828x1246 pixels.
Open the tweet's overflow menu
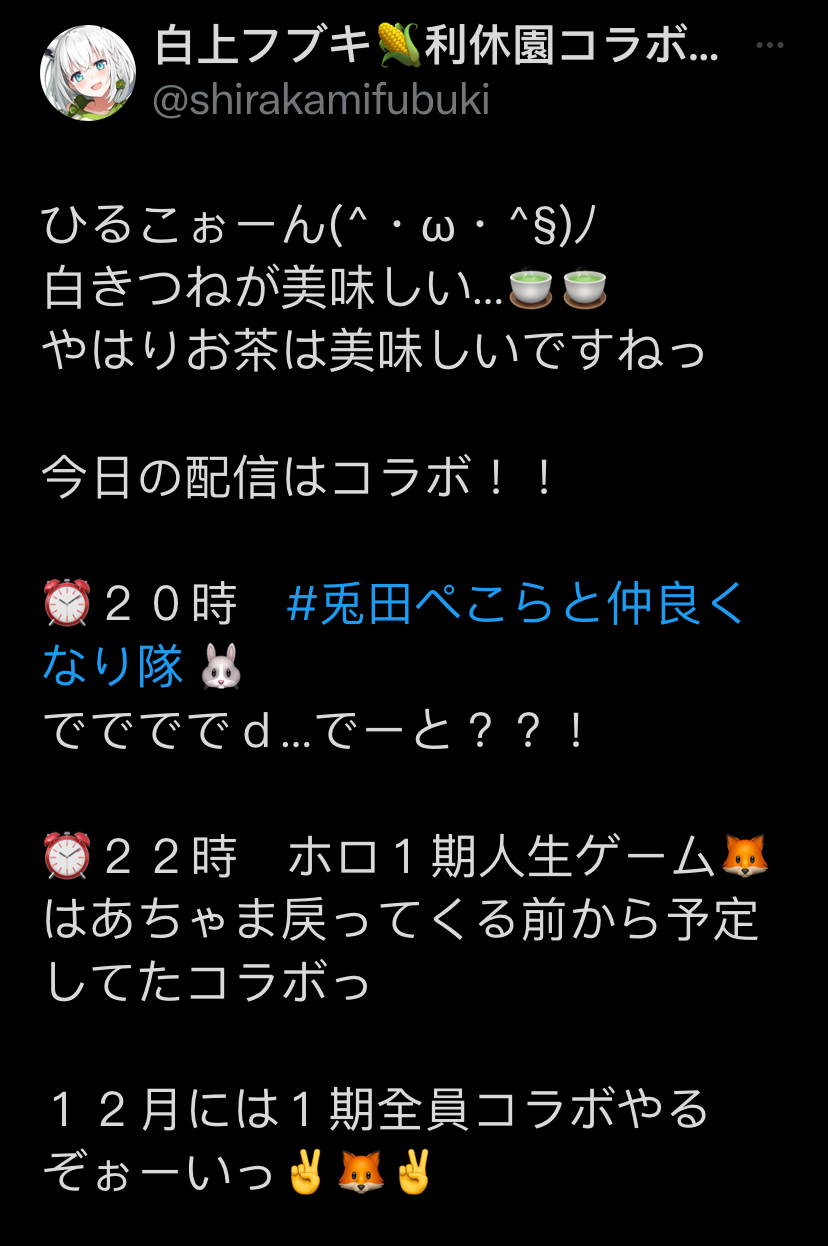769,46
